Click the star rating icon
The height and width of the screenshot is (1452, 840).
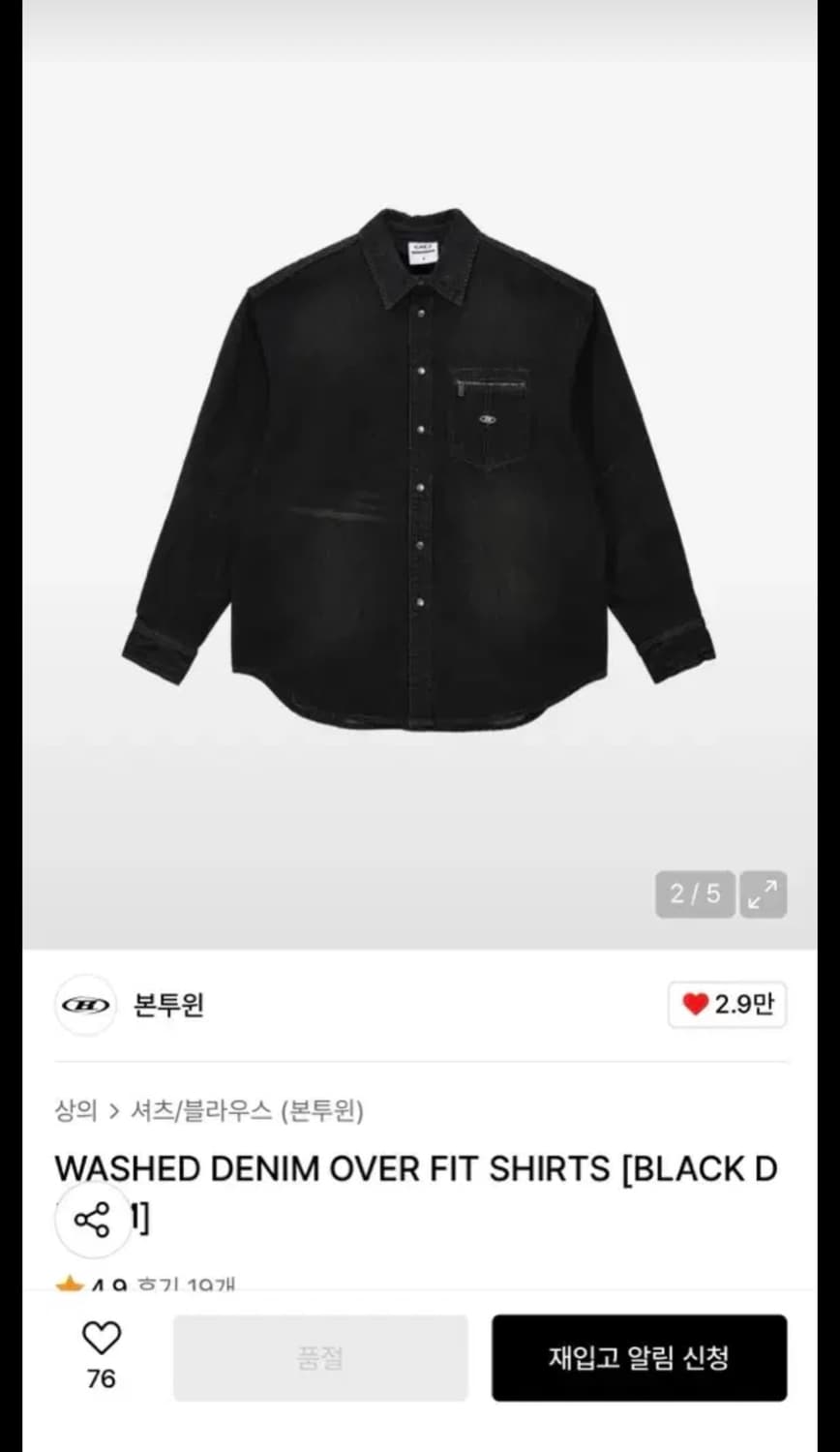(x=72, y=1286)
